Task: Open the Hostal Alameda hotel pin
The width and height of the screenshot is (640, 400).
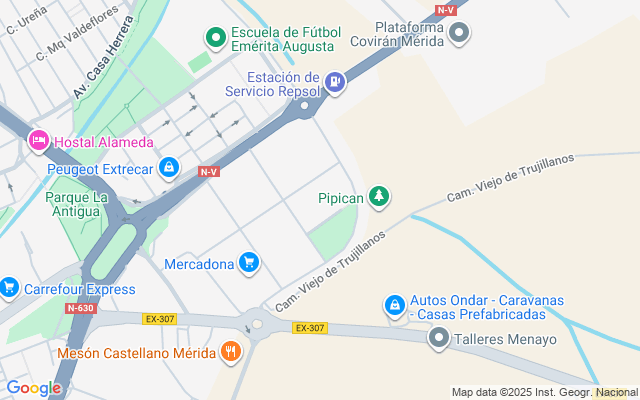Action: (x=40, y=141)
